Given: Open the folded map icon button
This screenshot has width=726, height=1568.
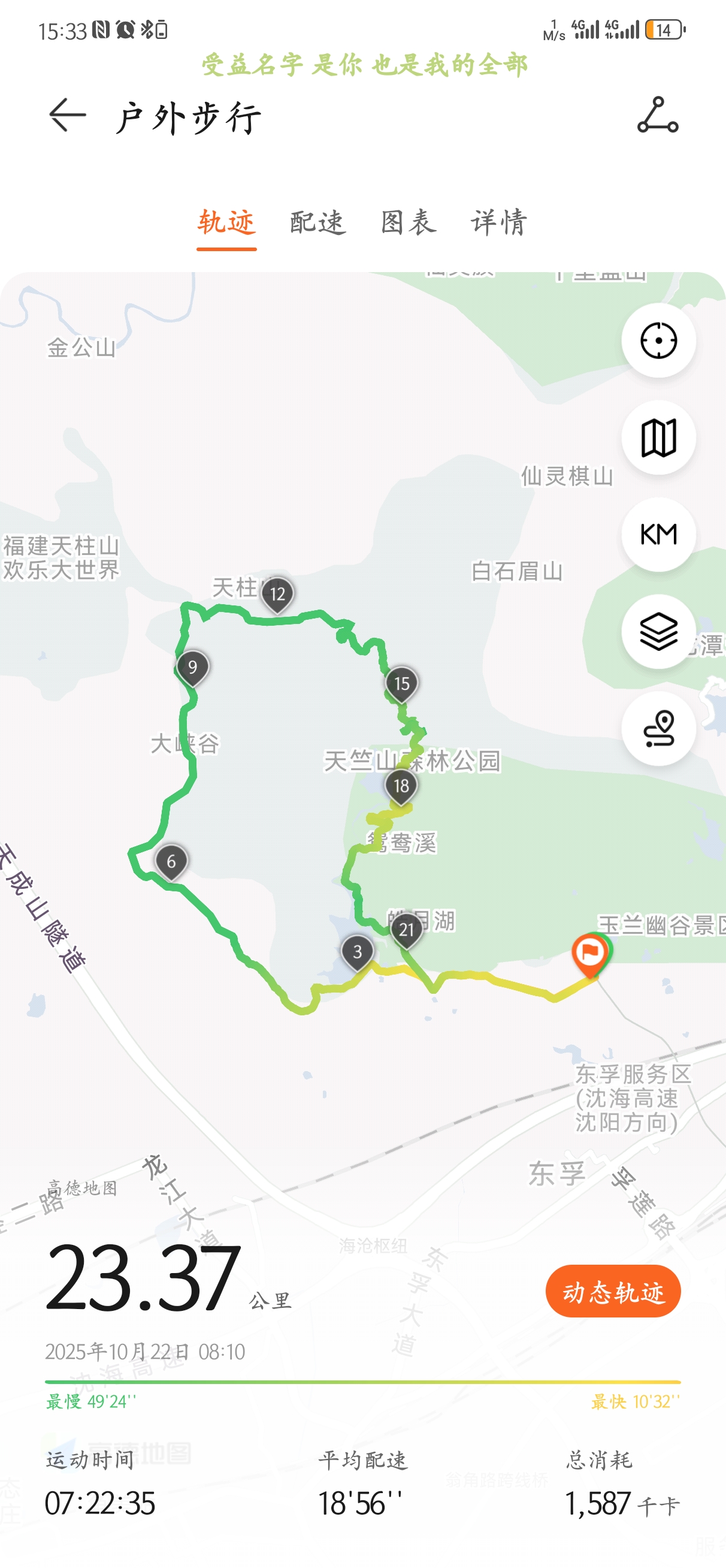Looking at the screenshot, I should click(658, 438).
